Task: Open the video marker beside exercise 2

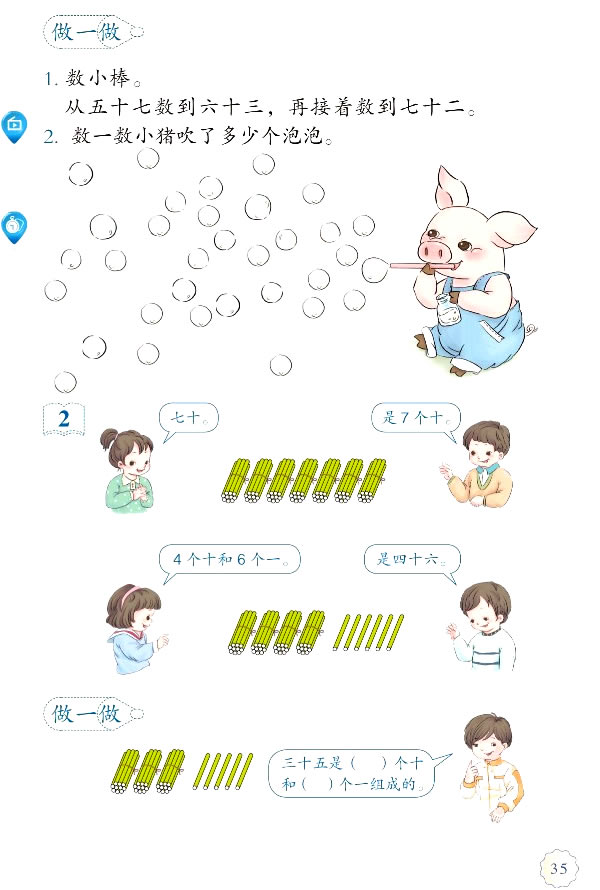Action: 15,126
